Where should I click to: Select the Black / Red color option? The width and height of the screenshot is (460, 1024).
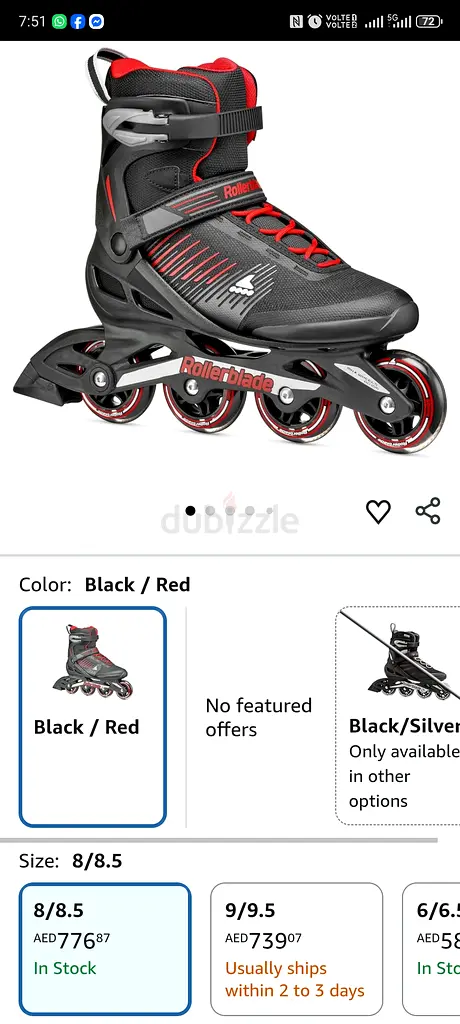(93, 716)
